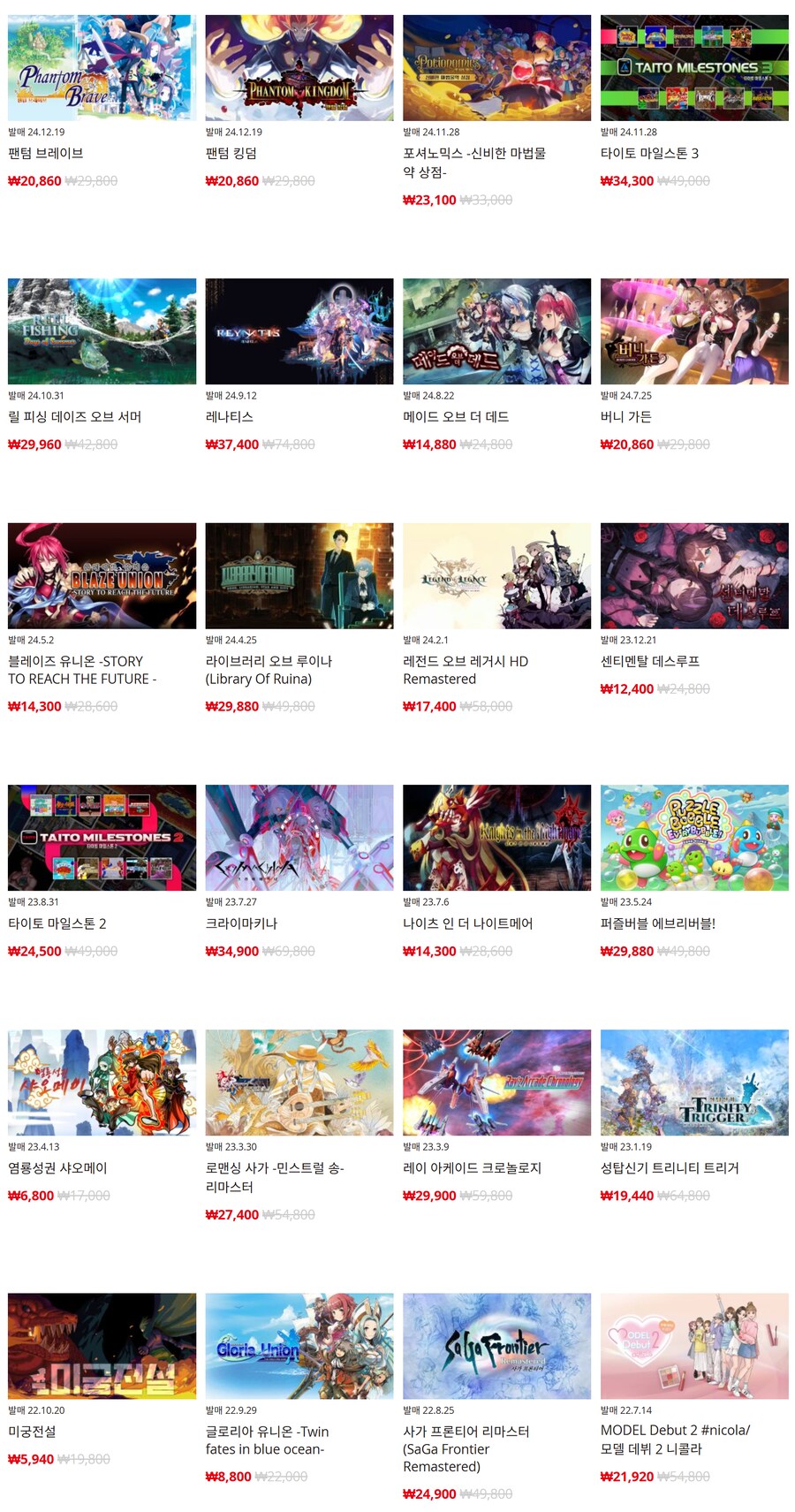
Task: Open the 버니 가든 card
Action: [694, 331]
